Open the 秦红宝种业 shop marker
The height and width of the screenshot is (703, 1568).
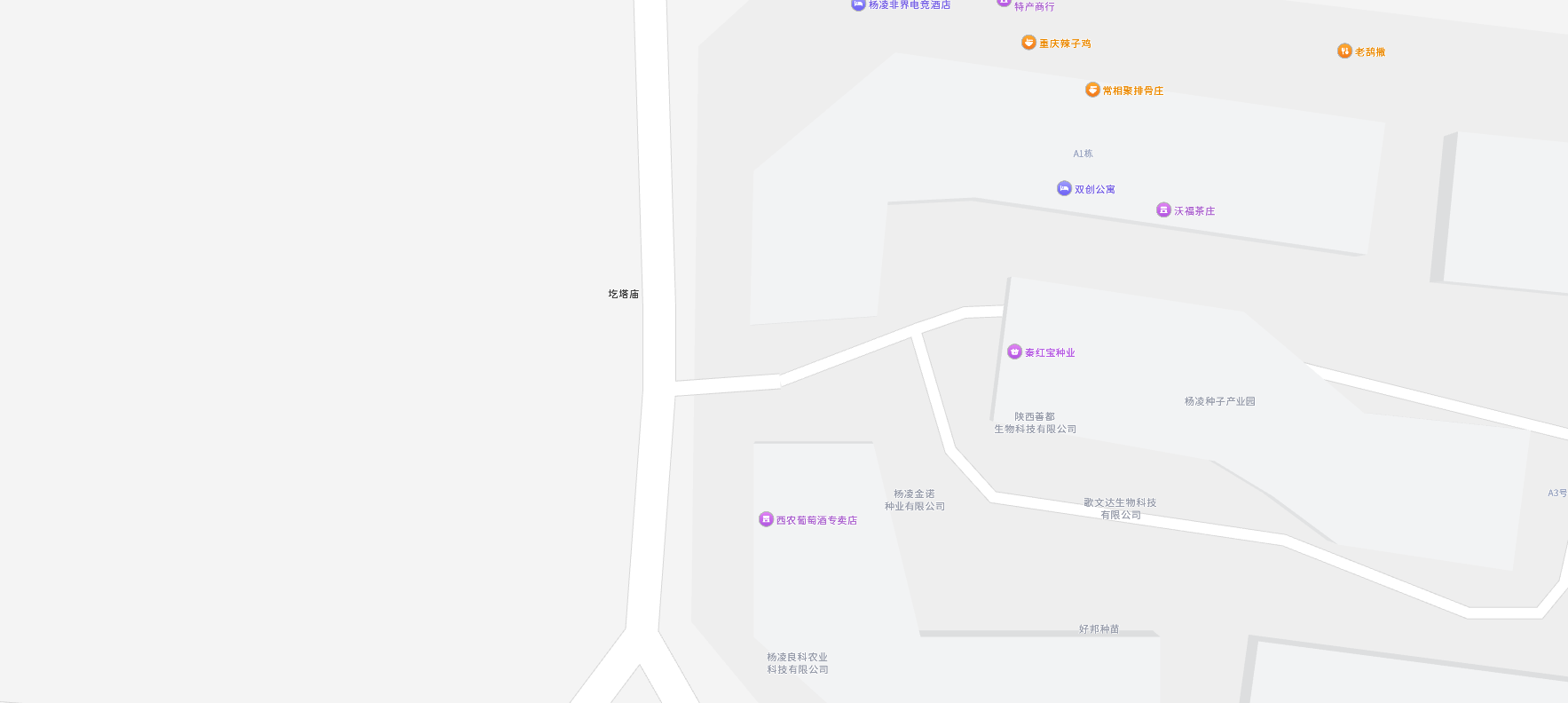click(1014, 351)
